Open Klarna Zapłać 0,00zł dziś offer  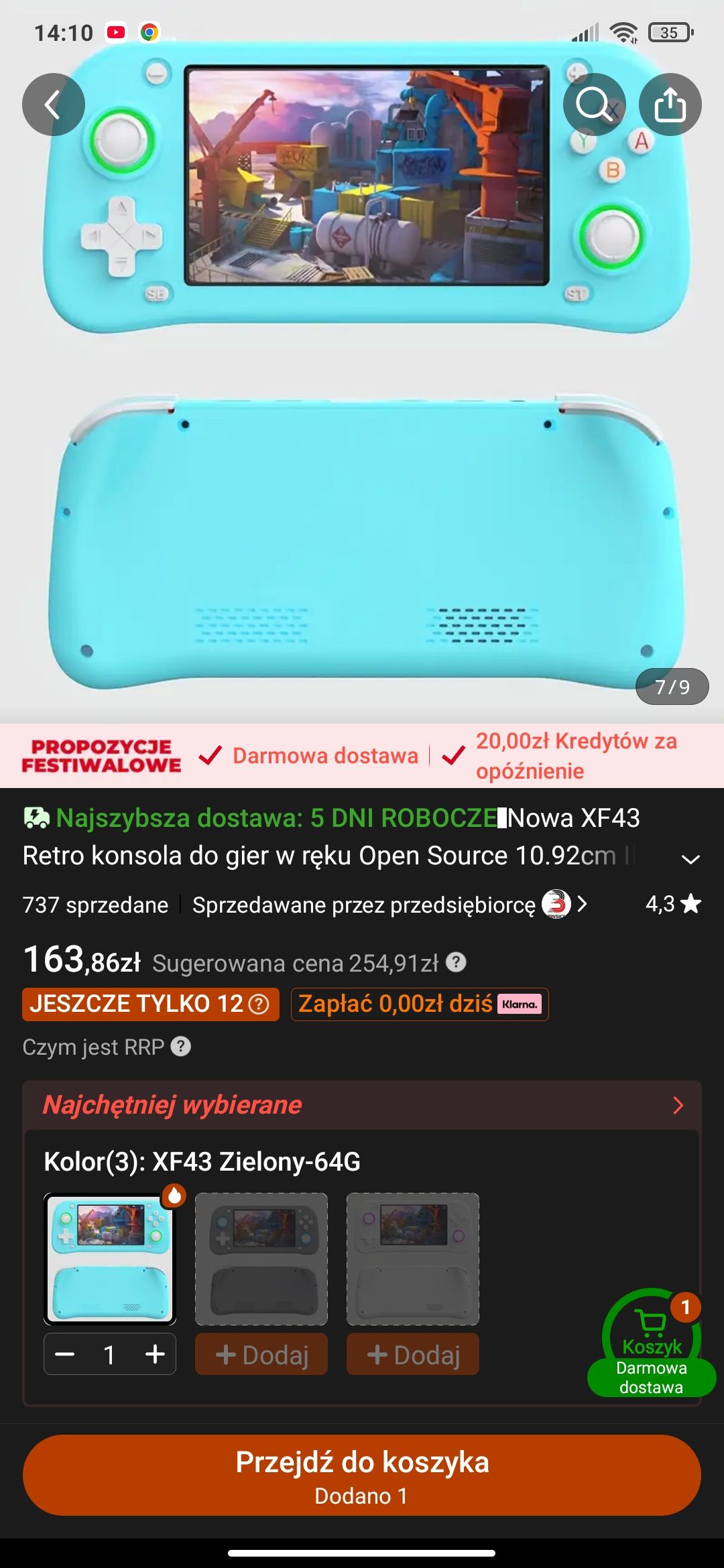click(420, 1004)
